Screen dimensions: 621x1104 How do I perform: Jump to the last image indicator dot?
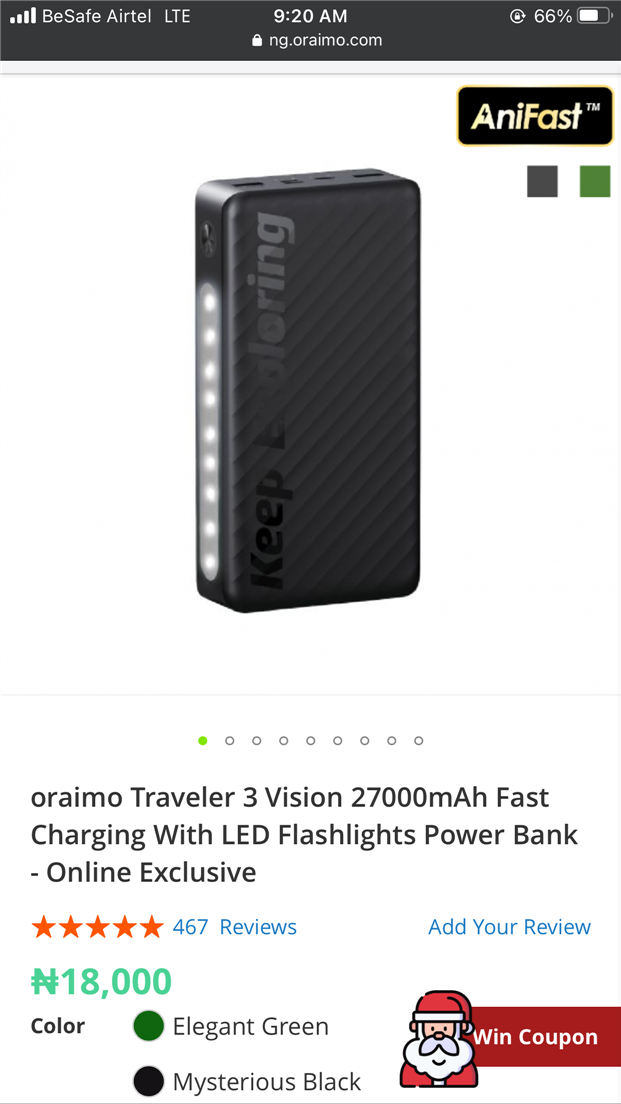tap(419, 741)
